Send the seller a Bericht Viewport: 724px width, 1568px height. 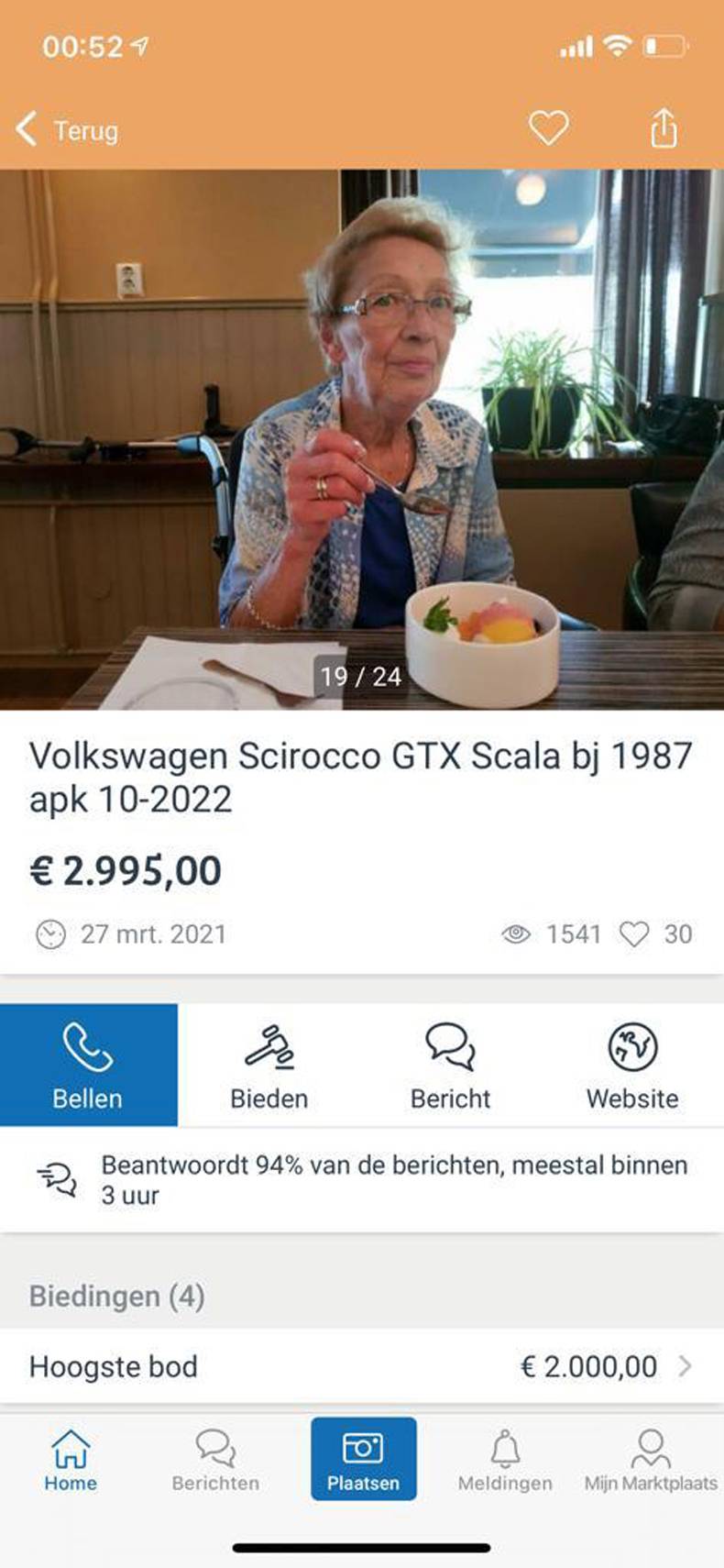click(450, 1065)
